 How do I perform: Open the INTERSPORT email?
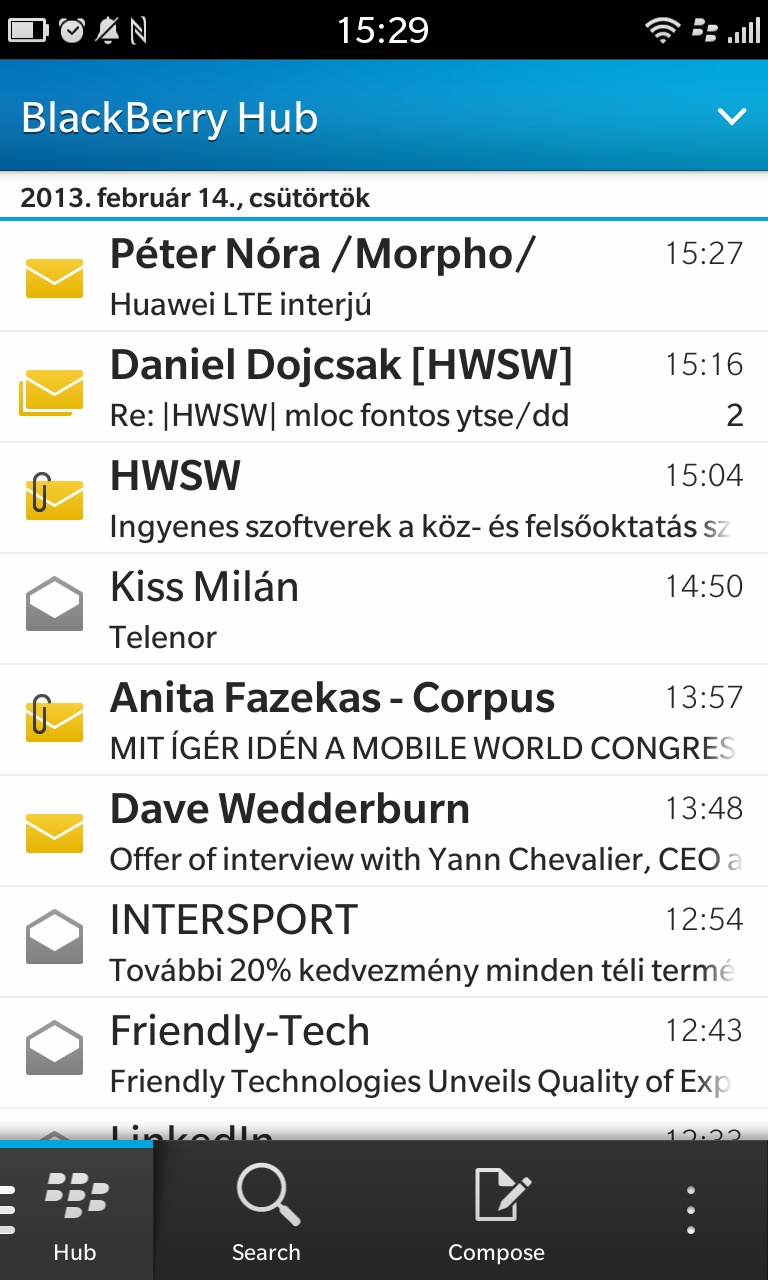tap(384, 942)
